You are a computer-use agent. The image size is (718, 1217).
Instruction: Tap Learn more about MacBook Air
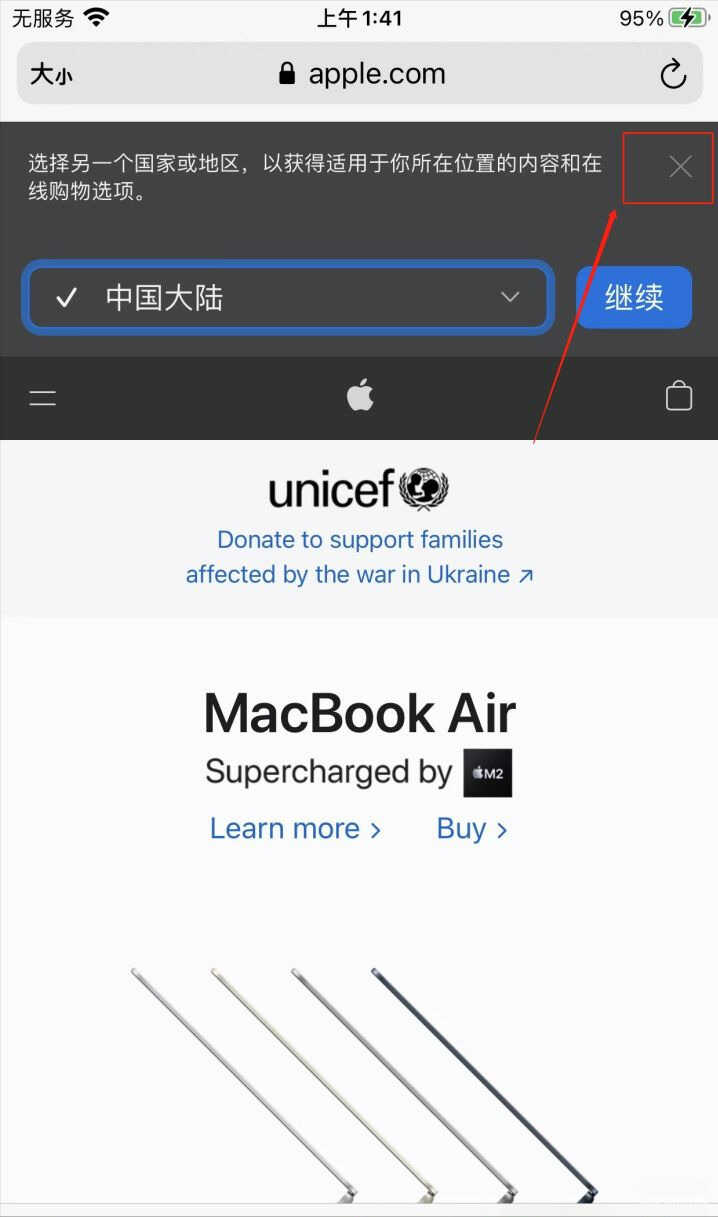coord(295,829)
